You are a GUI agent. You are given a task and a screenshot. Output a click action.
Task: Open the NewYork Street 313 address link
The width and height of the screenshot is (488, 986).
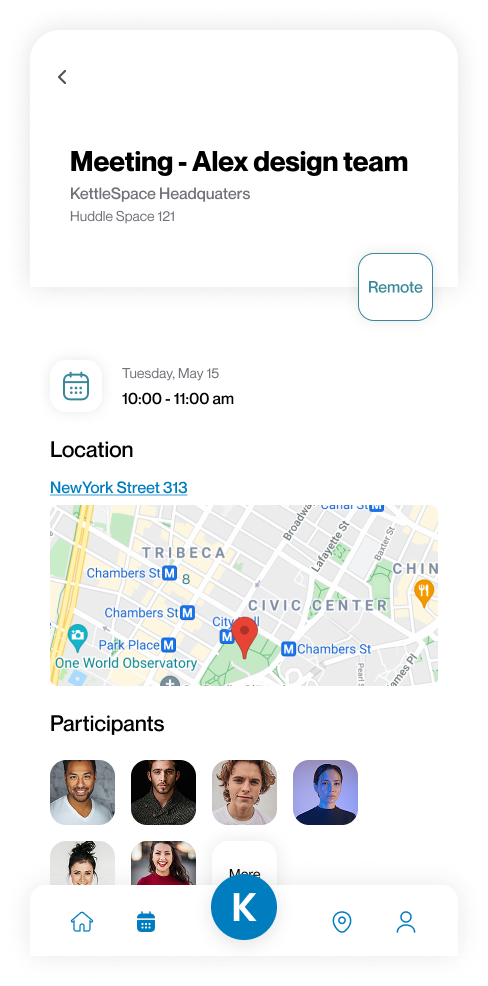pyautogui.click(x=118, y=487)
